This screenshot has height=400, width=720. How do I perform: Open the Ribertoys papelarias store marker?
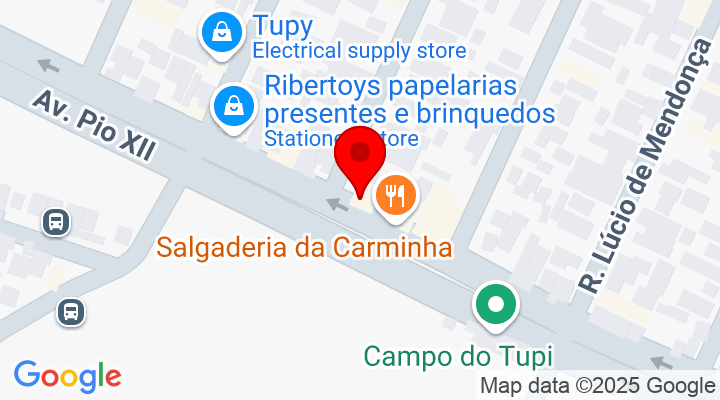(233, 104)
